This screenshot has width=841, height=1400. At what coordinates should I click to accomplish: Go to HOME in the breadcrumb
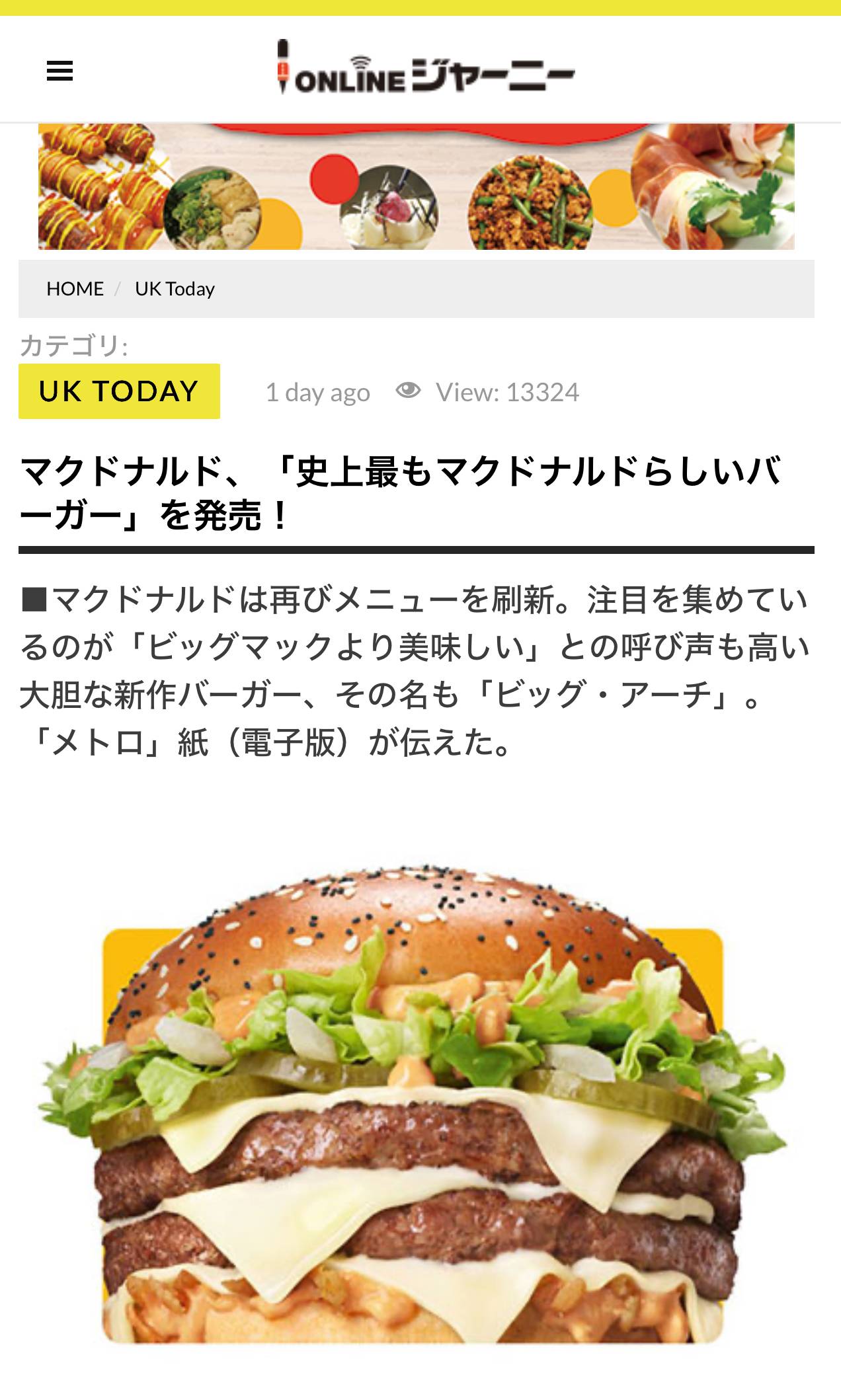click(x=75, y=289)
